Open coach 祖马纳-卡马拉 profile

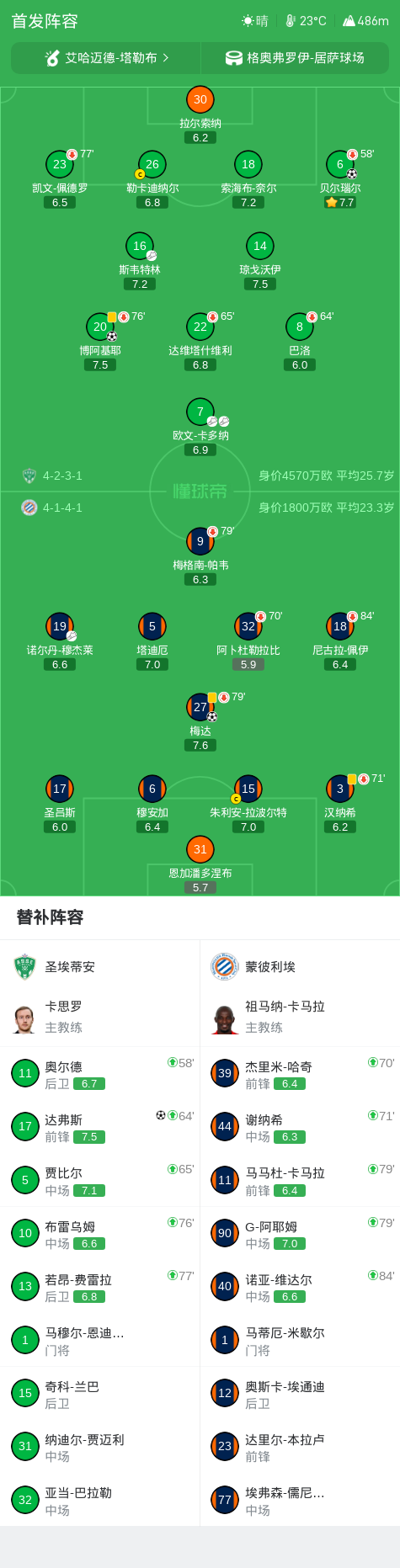300,1017
